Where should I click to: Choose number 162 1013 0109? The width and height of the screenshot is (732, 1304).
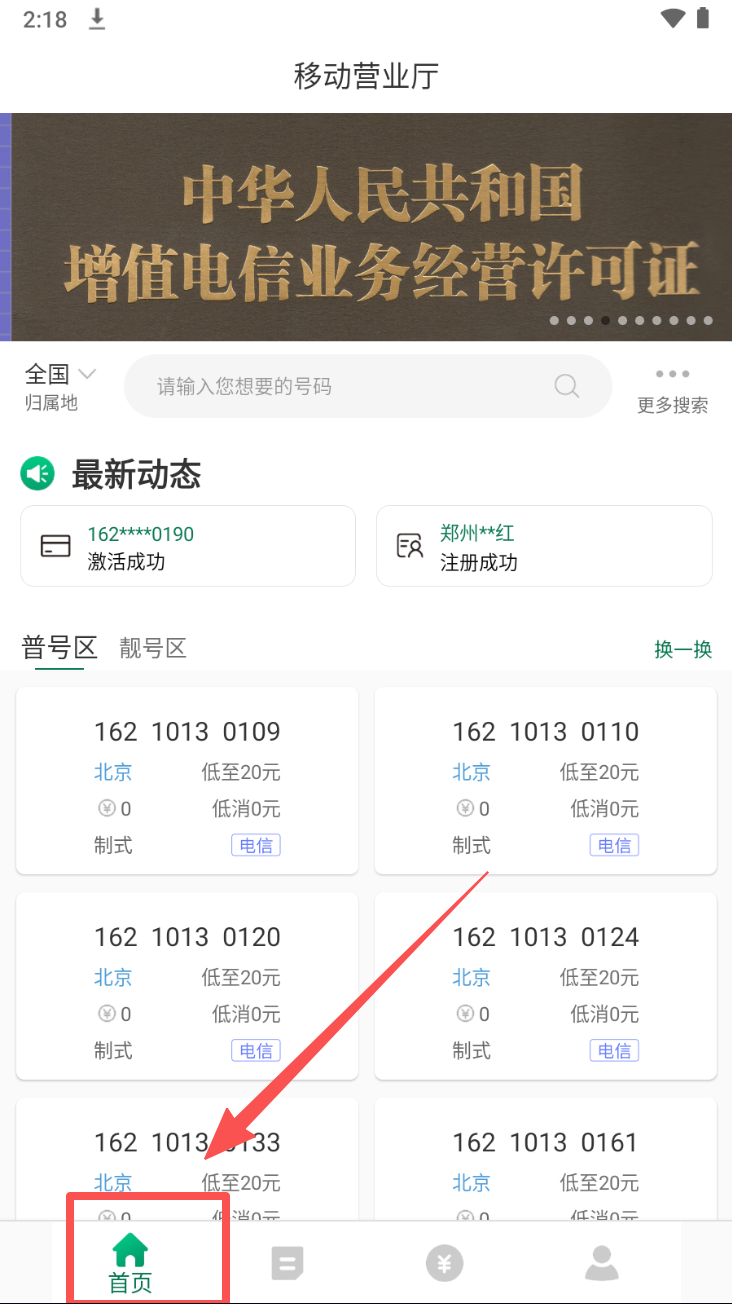pos(187,780)
